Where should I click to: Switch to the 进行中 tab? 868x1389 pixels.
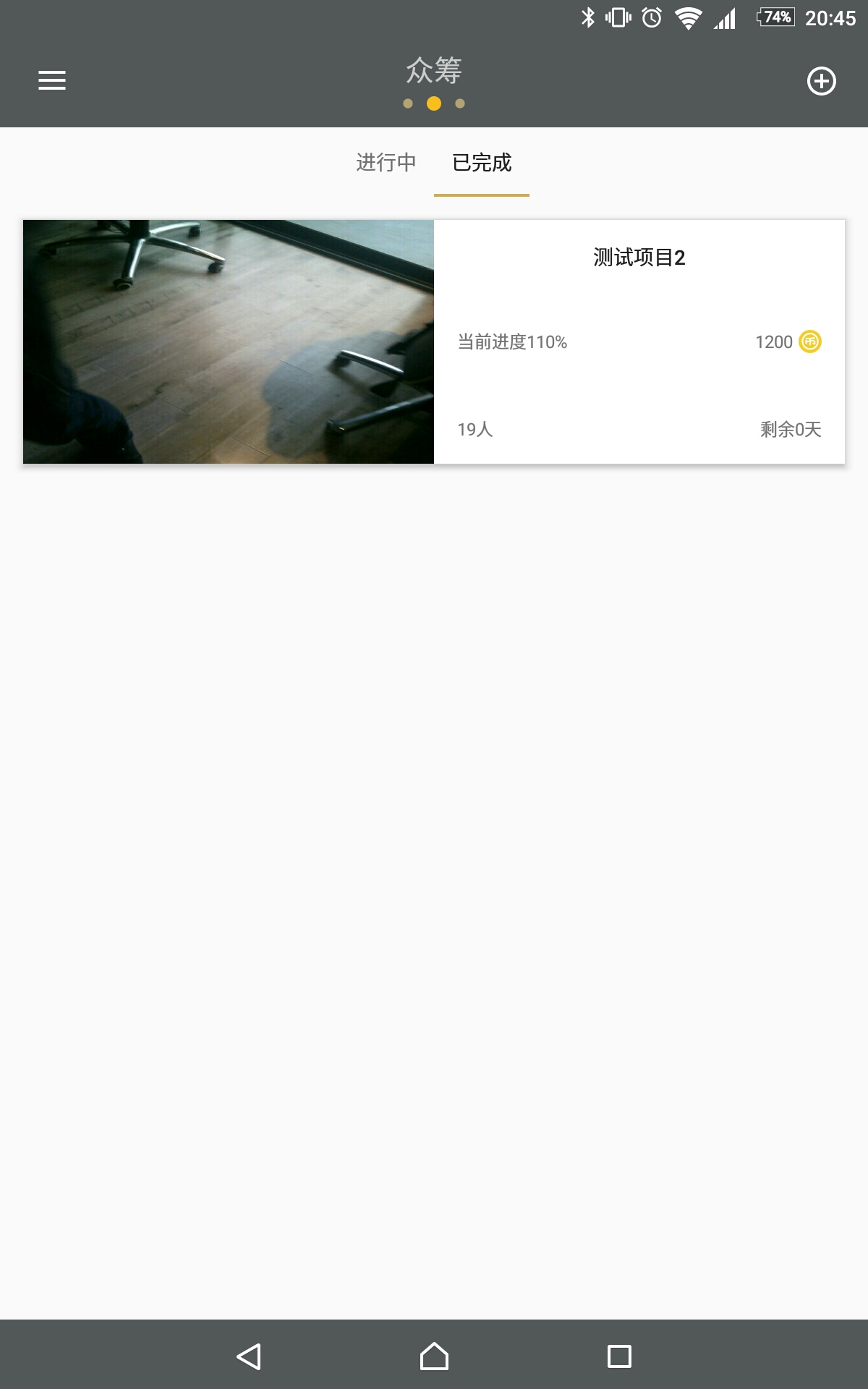tap(386, 163)
